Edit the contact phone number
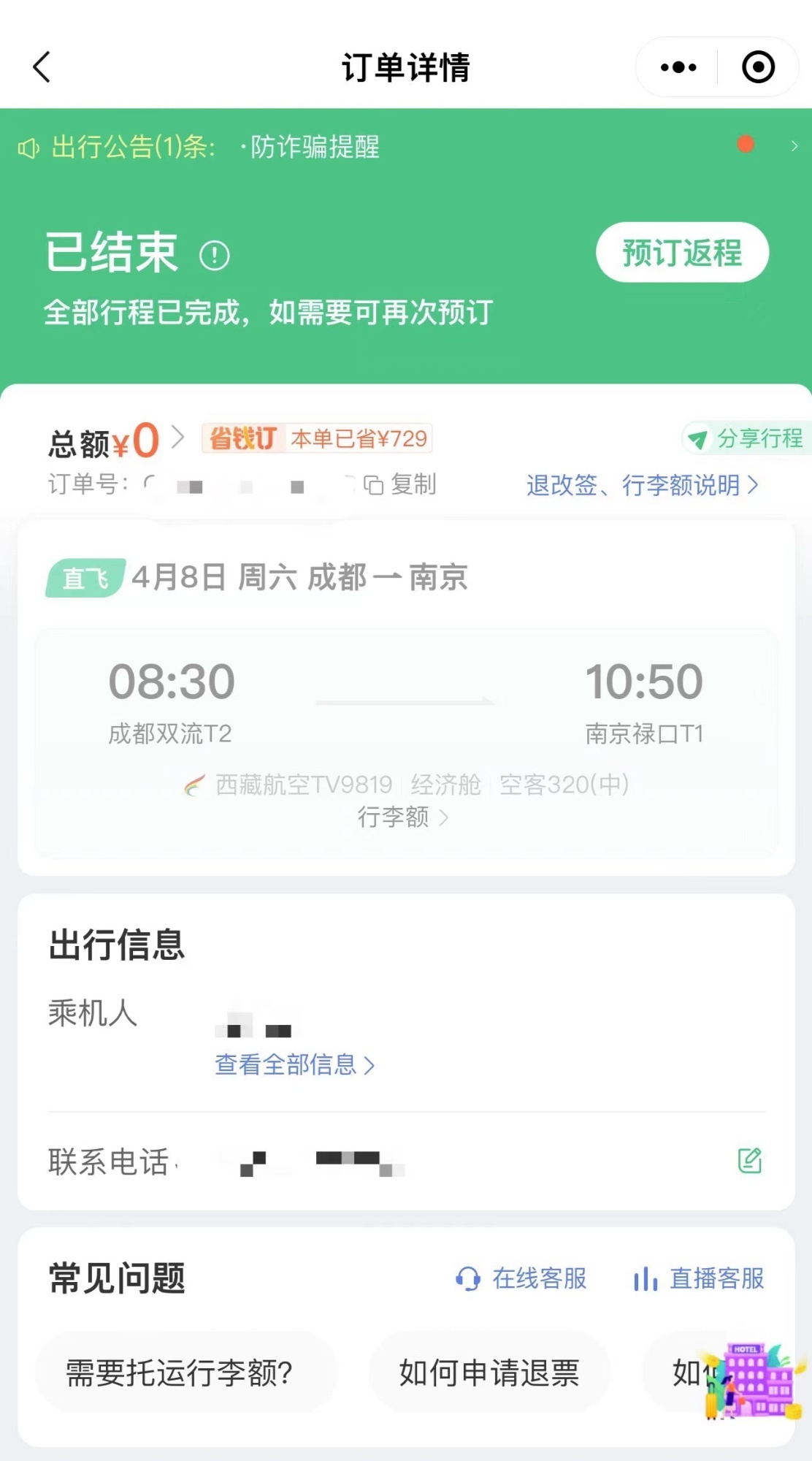The height and width of the screenshot is (1461, 812). pyautogui.click(x=749, y=1160)
